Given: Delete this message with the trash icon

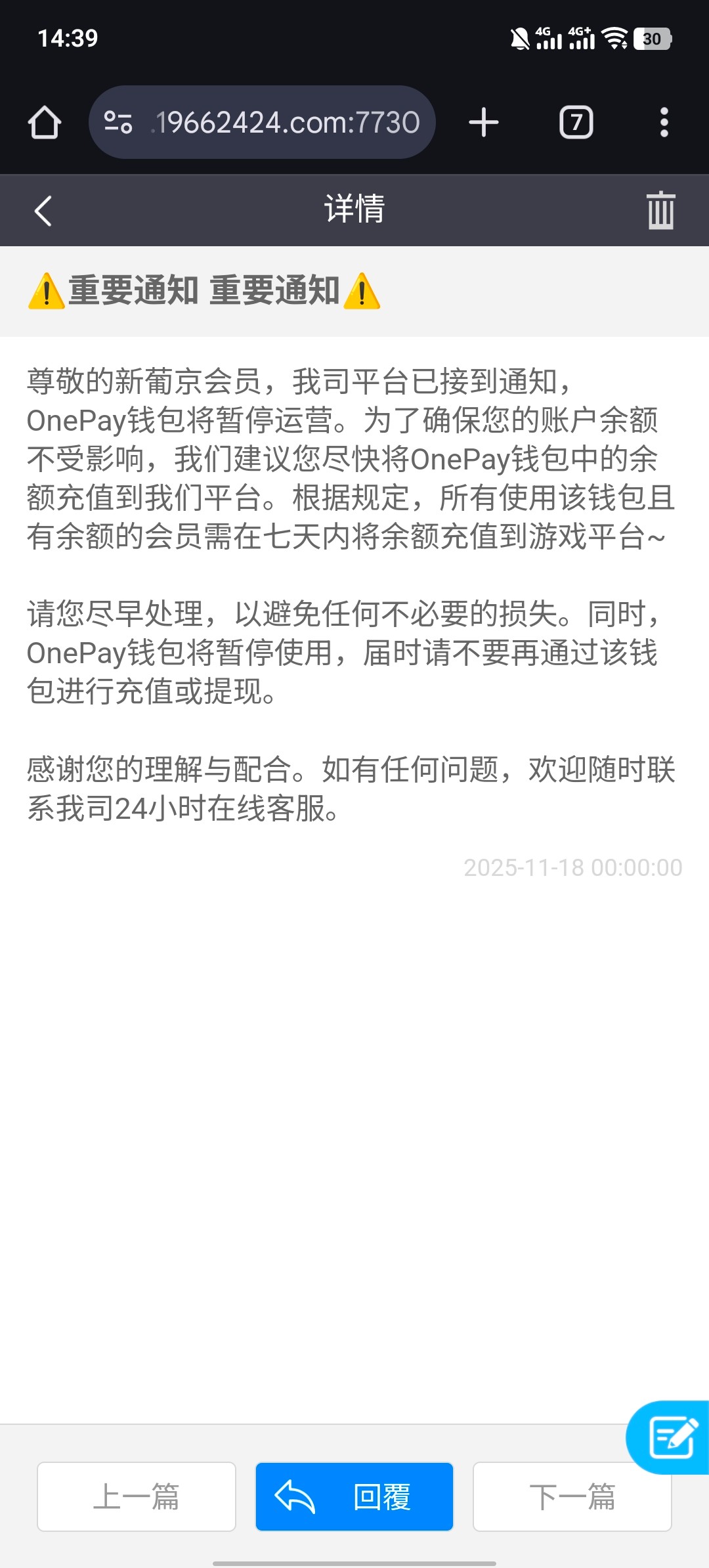Looking at the screenshot, I should pyautogui.click(x=660, y=211).
